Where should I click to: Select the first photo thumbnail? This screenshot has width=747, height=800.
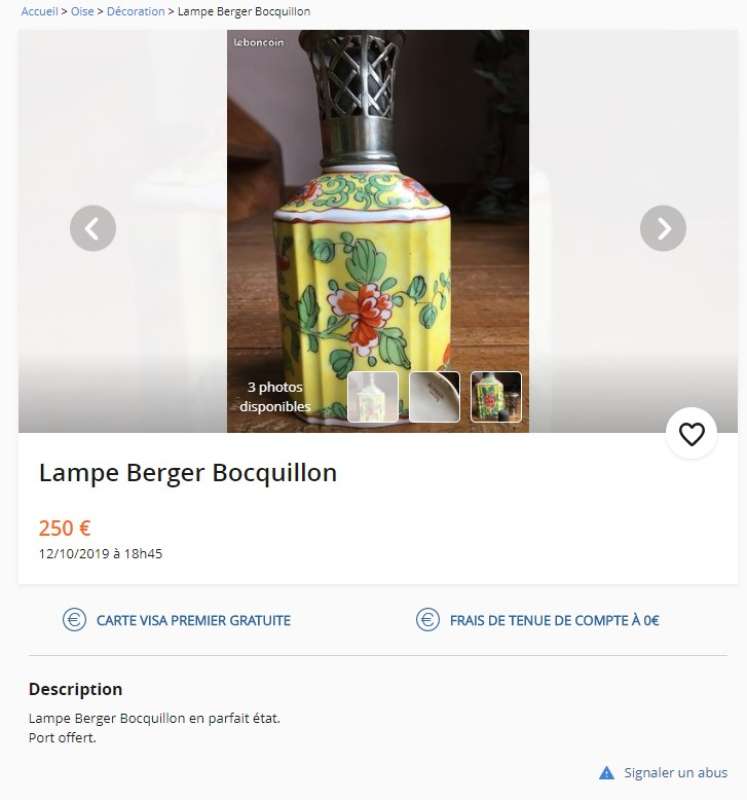[373, 397]
